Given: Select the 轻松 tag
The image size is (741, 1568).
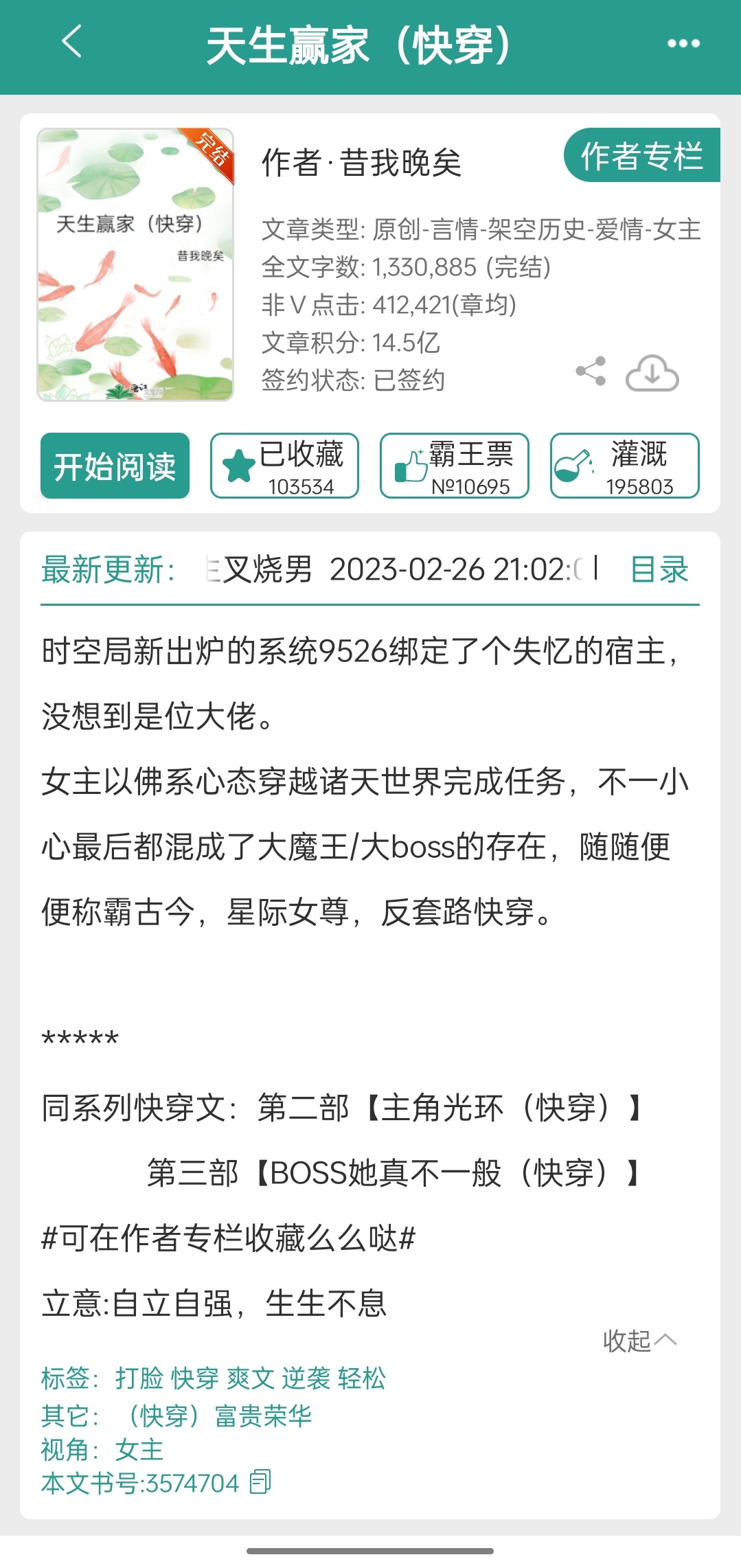Looking at the screenshot, I should click(362, 1378).
